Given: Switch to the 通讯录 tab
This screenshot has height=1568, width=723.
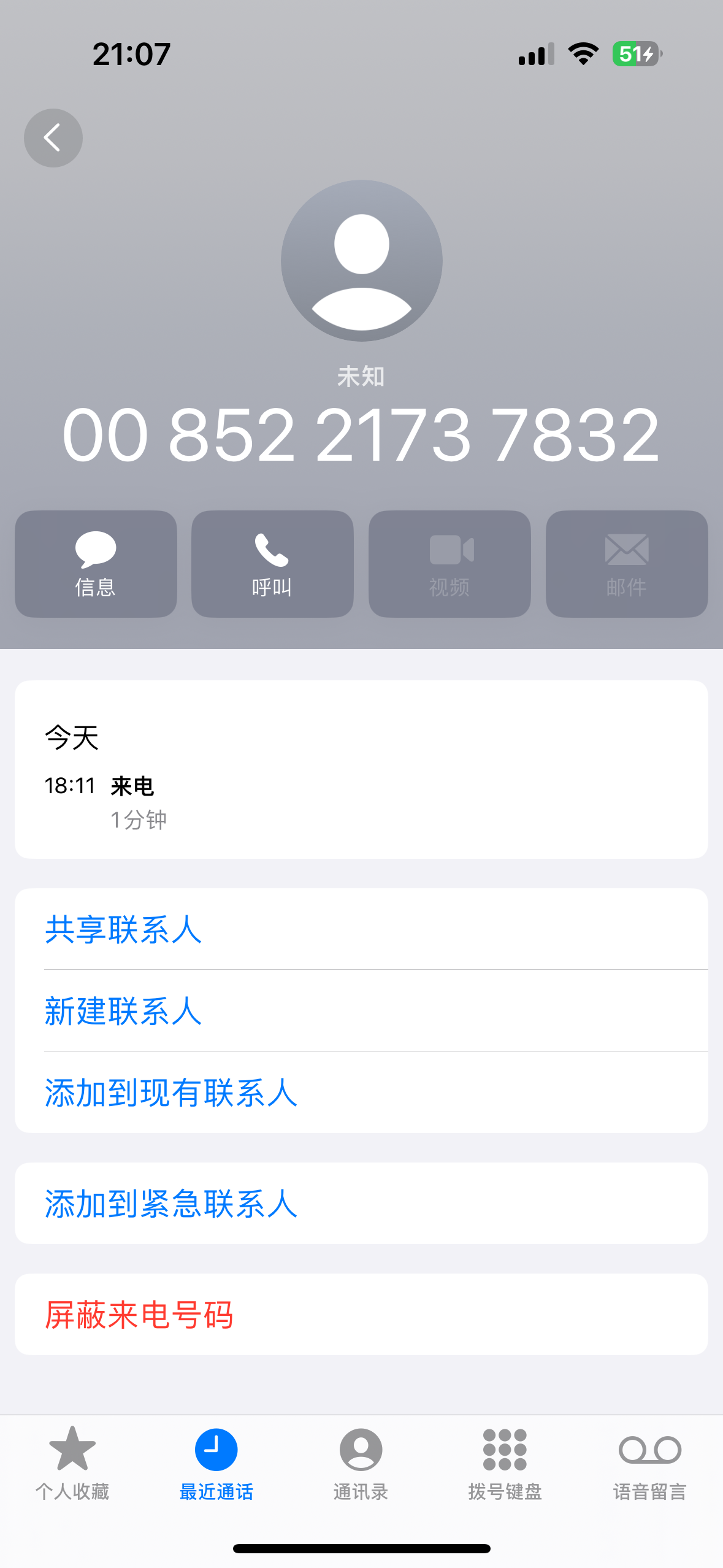Looking at the screenshot, I should click(361, 1462).
